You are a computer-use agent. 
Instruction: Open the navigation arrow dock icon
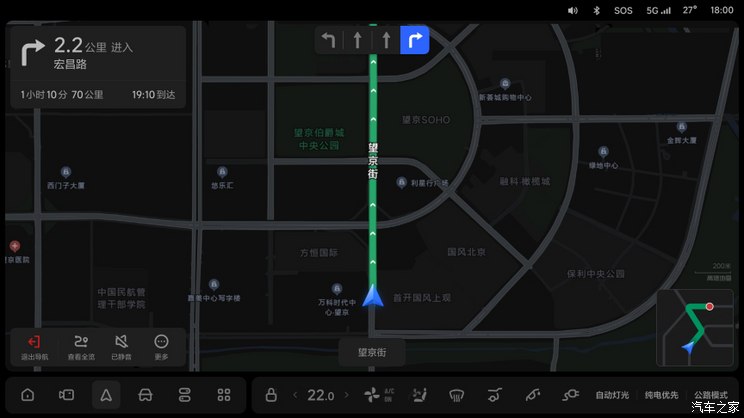click(x=106, y=395)
